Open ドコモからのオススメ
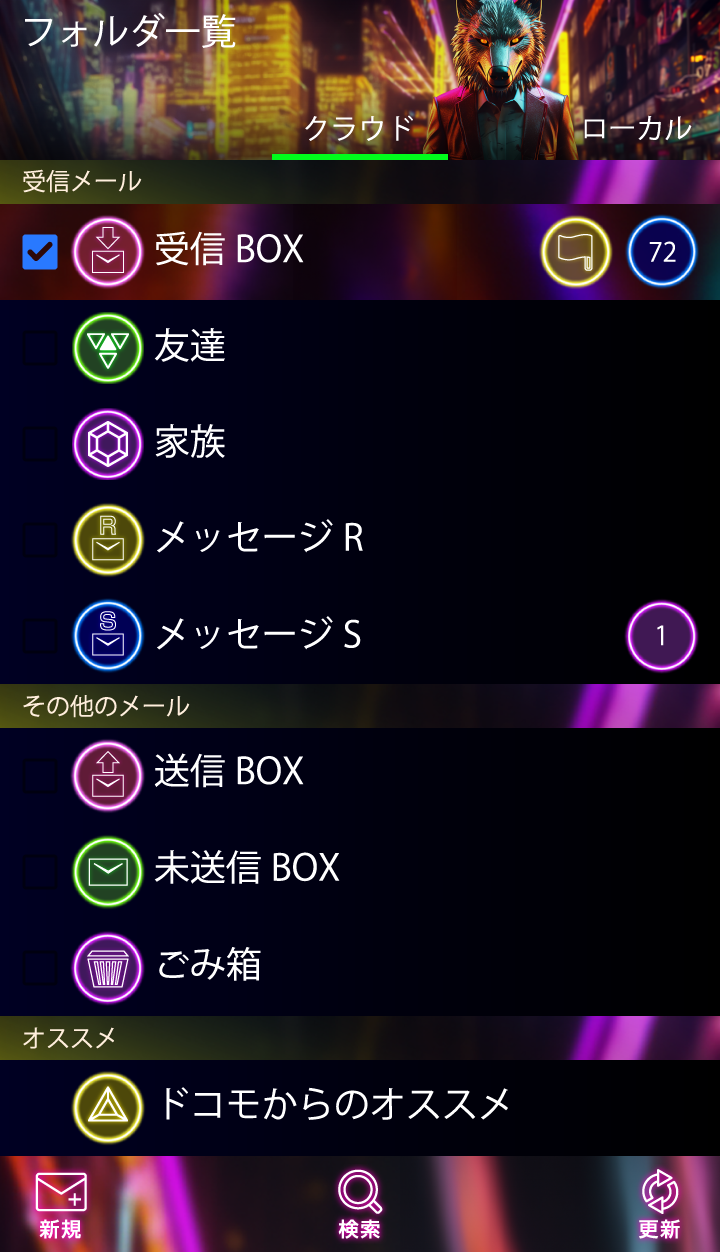Screen dimensions: 720x1252 point(332,1105)
